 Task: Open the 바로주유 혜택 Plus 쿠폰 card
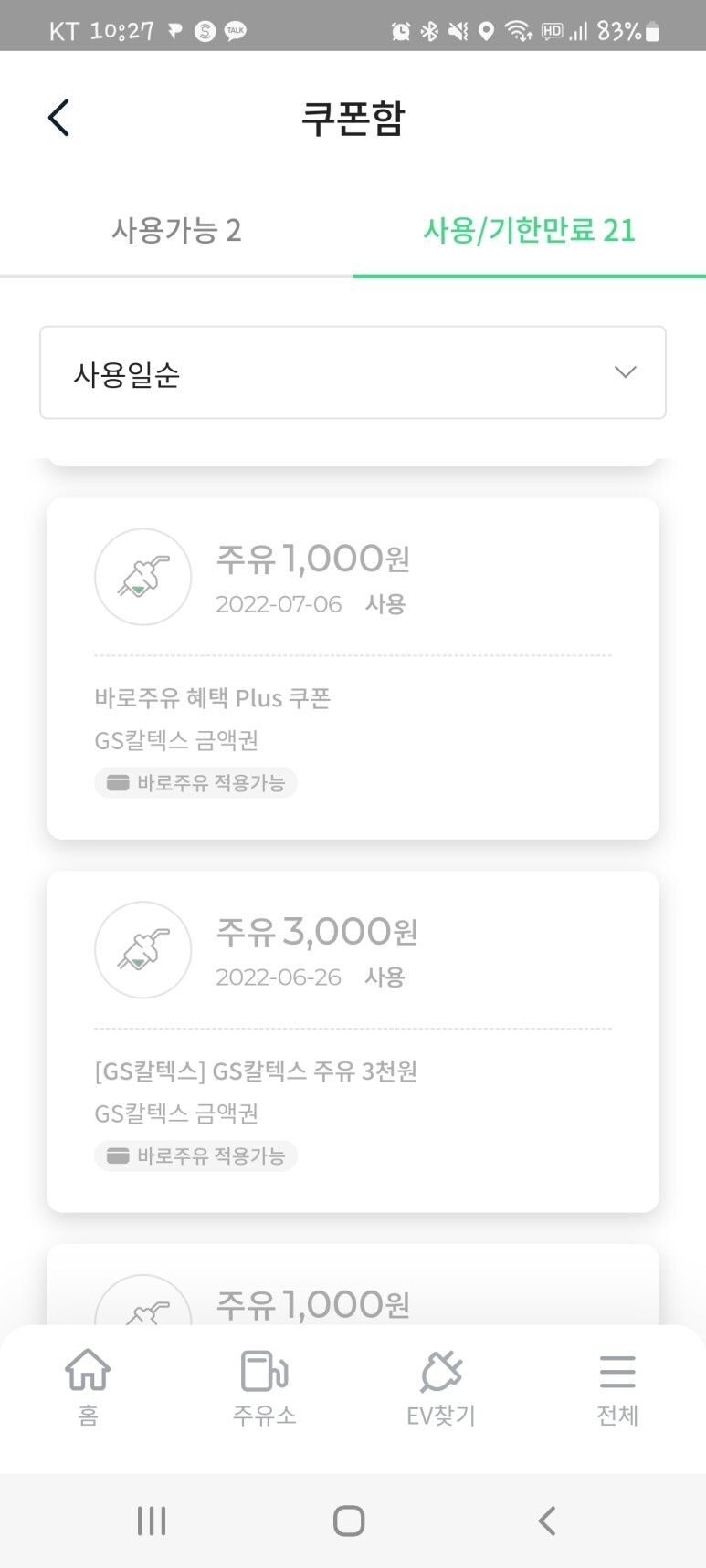pyautogui.click(x=353, y=668)
